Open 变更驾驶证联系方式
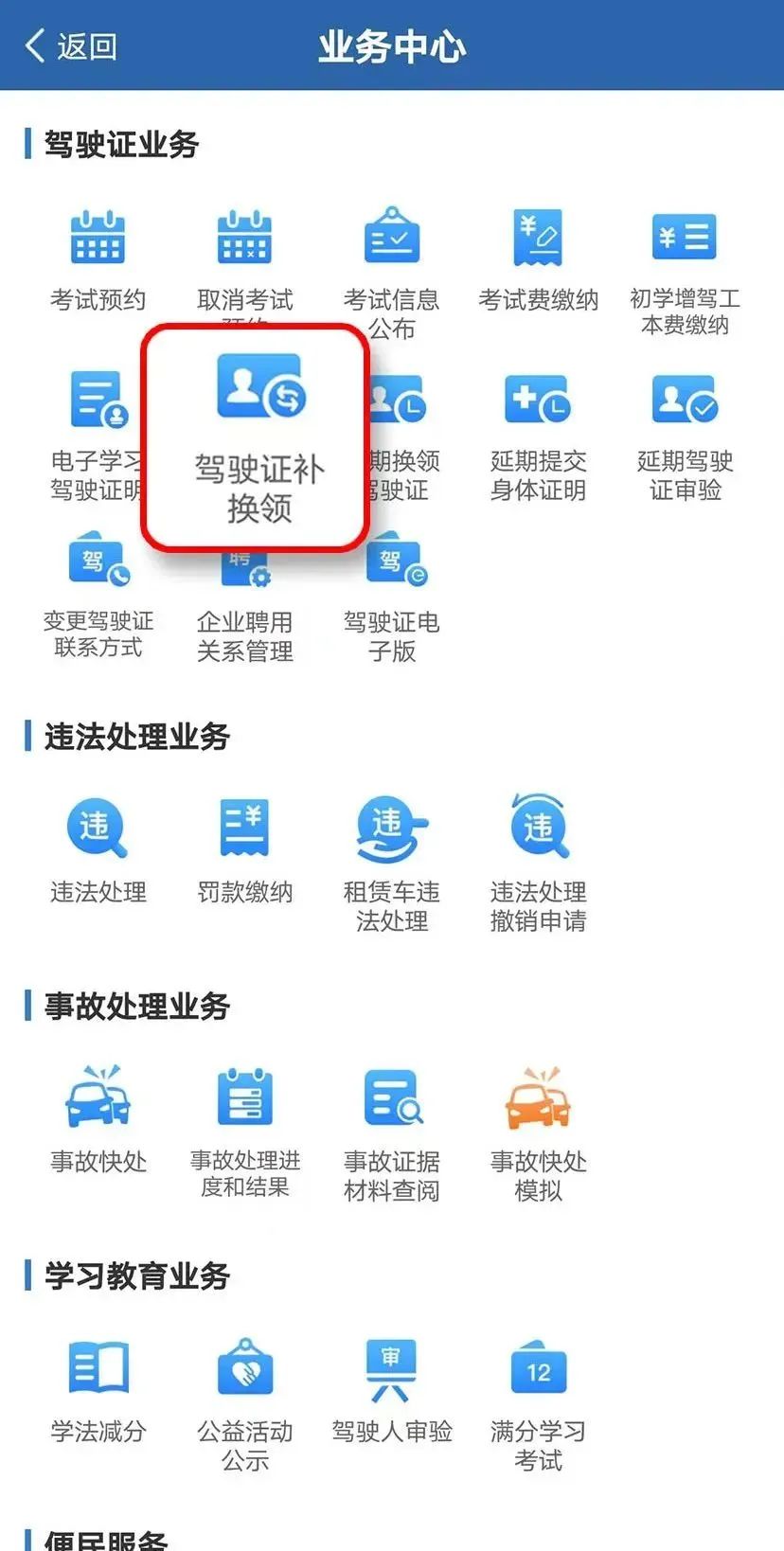784x1551 pixels. pos(98,597)
